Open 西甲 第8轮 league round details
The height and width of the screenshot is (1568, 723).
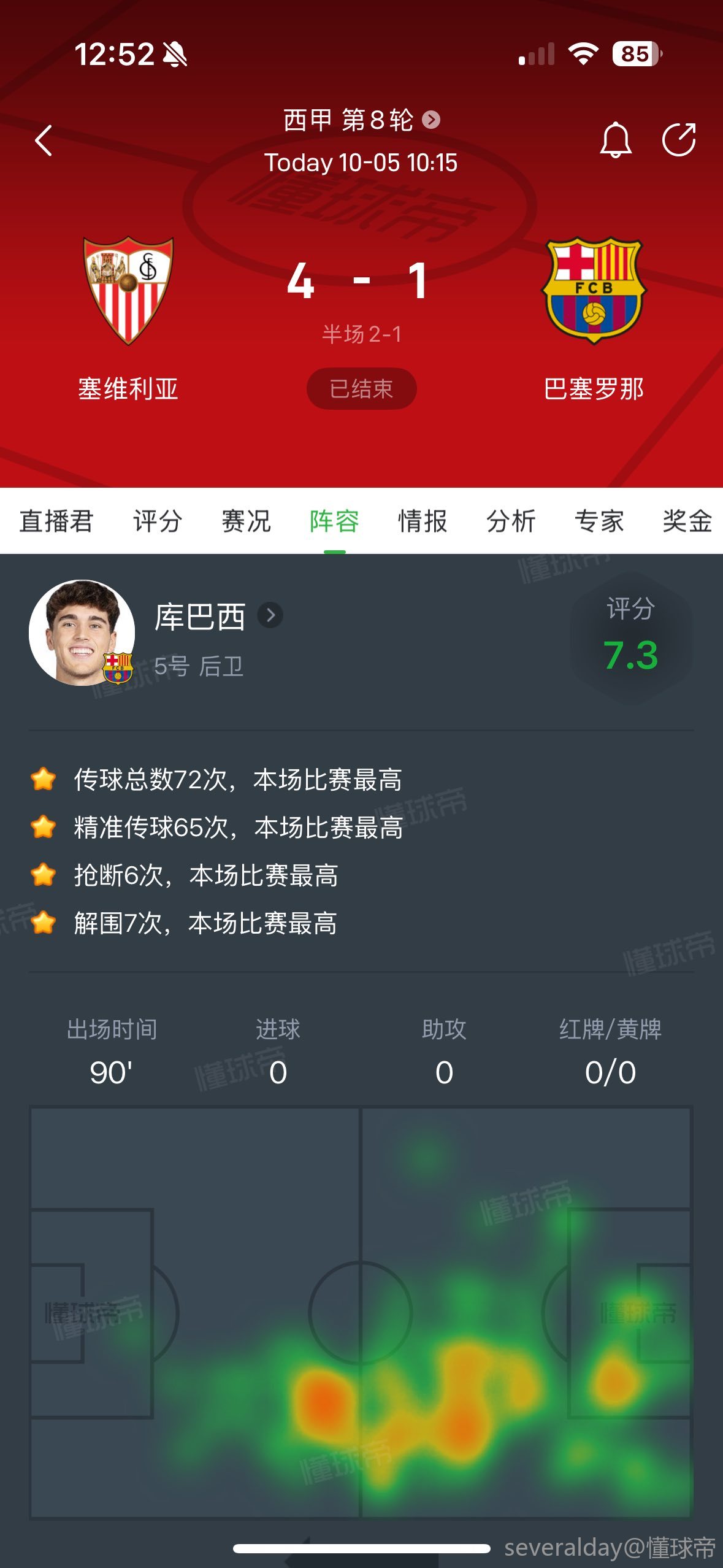point(361,120)
